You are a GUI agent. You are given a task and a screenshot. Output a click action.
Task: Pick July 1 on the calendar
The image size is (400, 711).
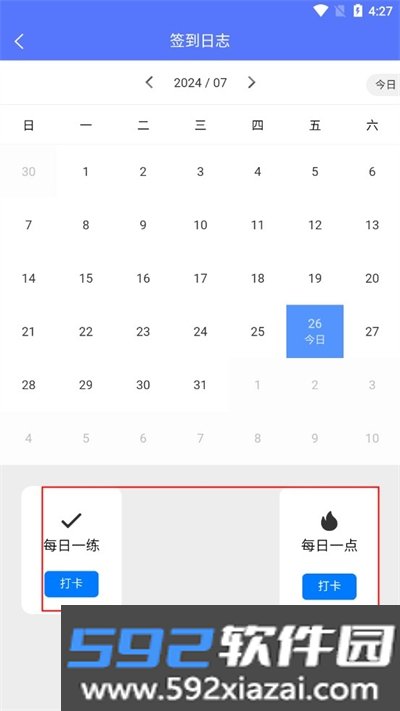click(86, 171)
